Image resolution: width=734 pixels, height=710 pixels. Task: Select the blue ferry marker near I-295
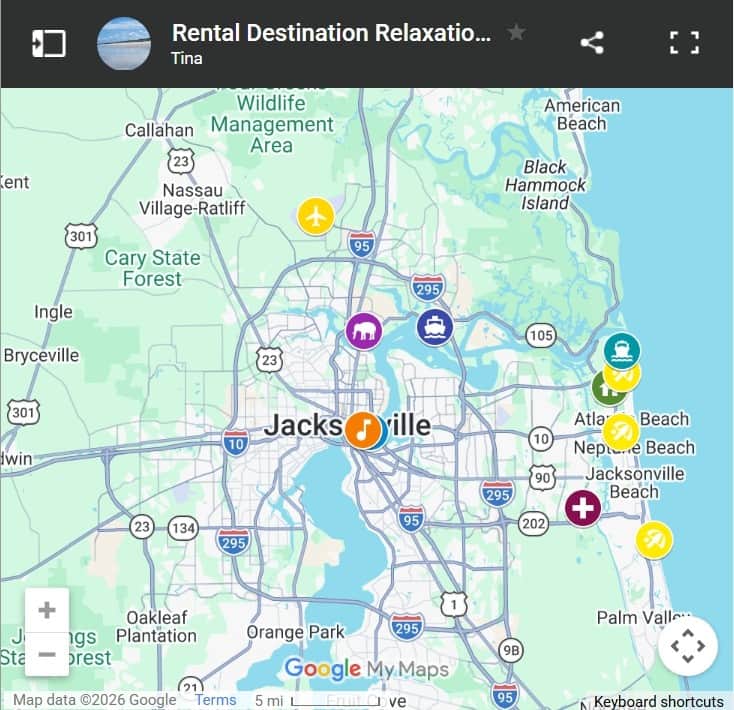[x=435, y=326]
